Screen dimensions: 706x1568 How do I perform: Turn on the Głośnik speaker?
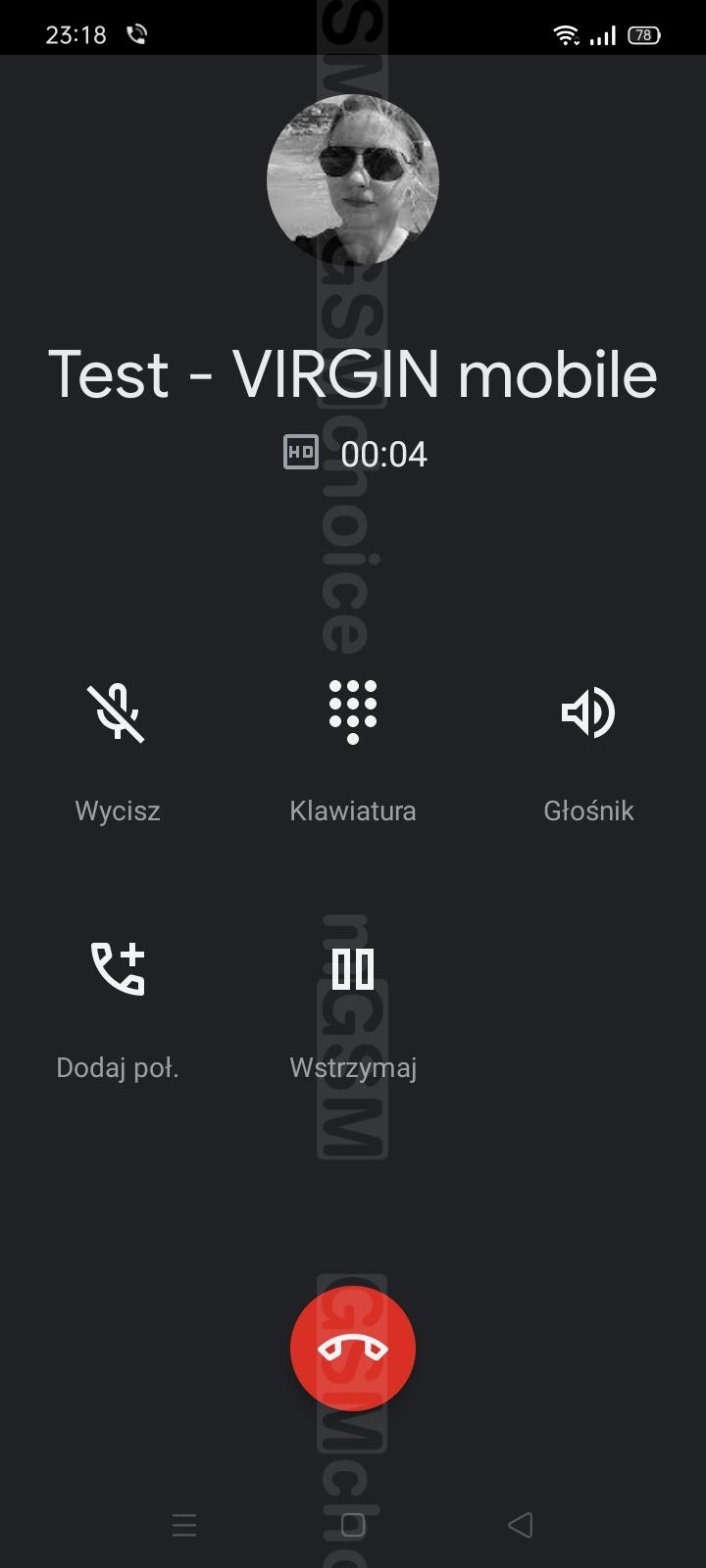pos(588,712)
